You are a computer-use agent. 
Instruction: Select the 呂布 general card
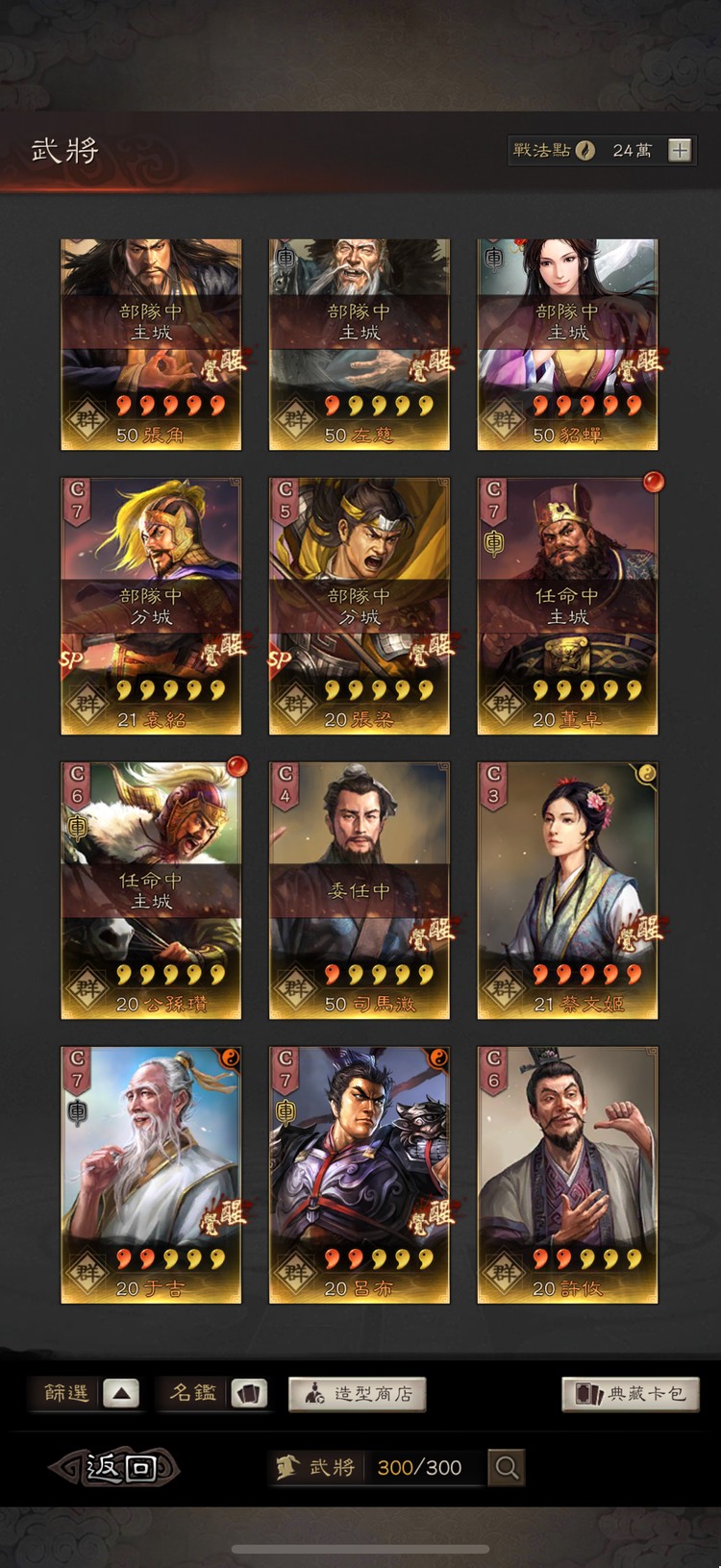click(359, 1175)
